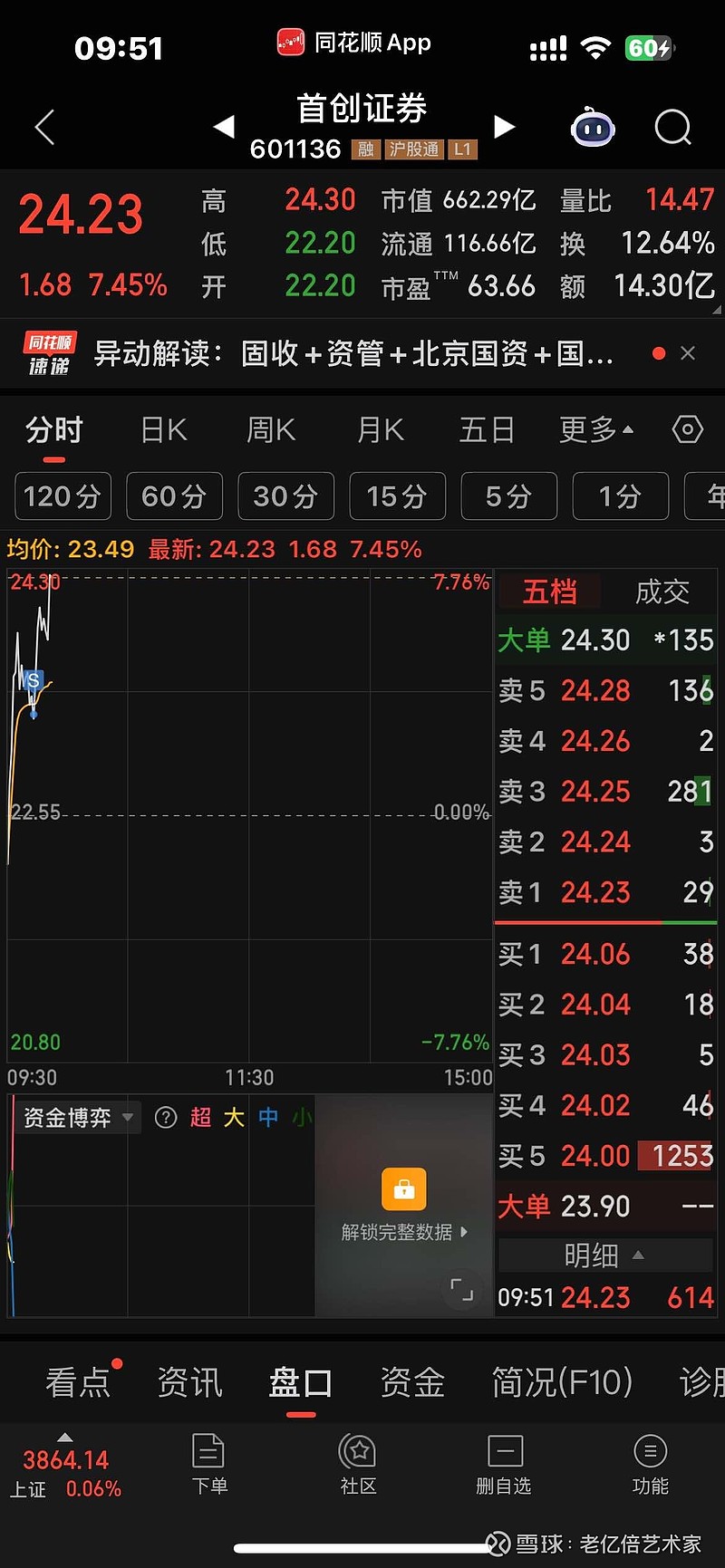
Task: Click the help question mark in 资金博弈
Action: 165,1118
